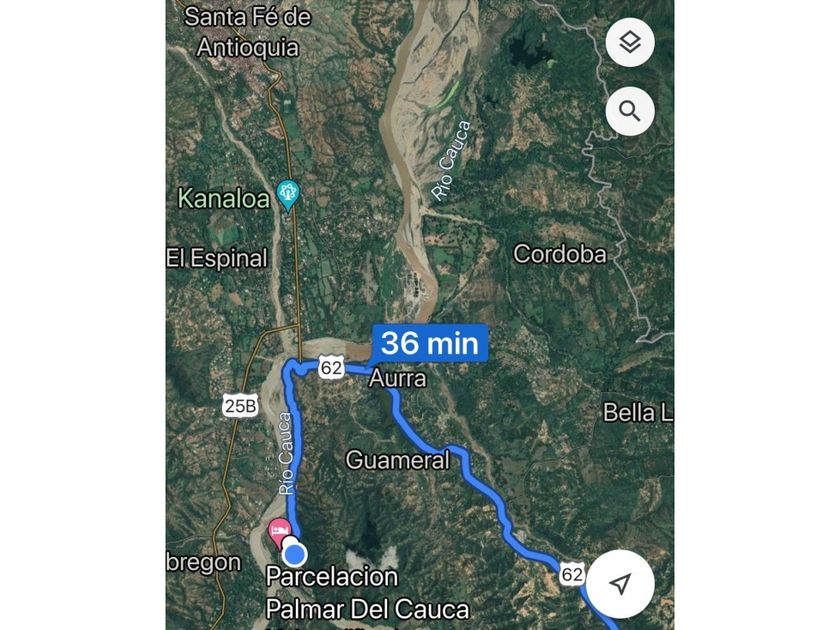Image resolution: width=840 pixels, height=630 pixels.
Task: Open the map layers selector
Action: pyautogui.click(x=629, y=43)
